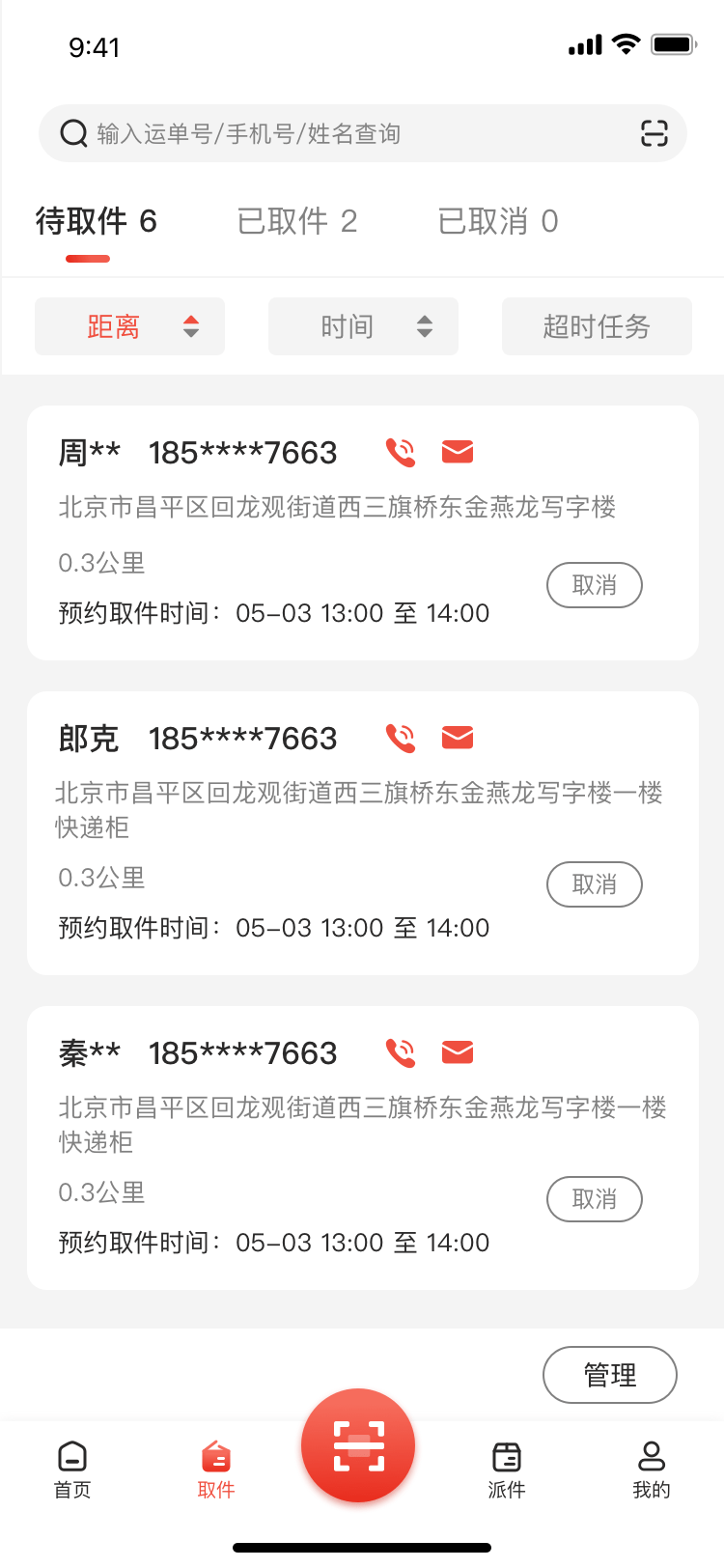
Task: Send a message to 周**
Action: 458,451
